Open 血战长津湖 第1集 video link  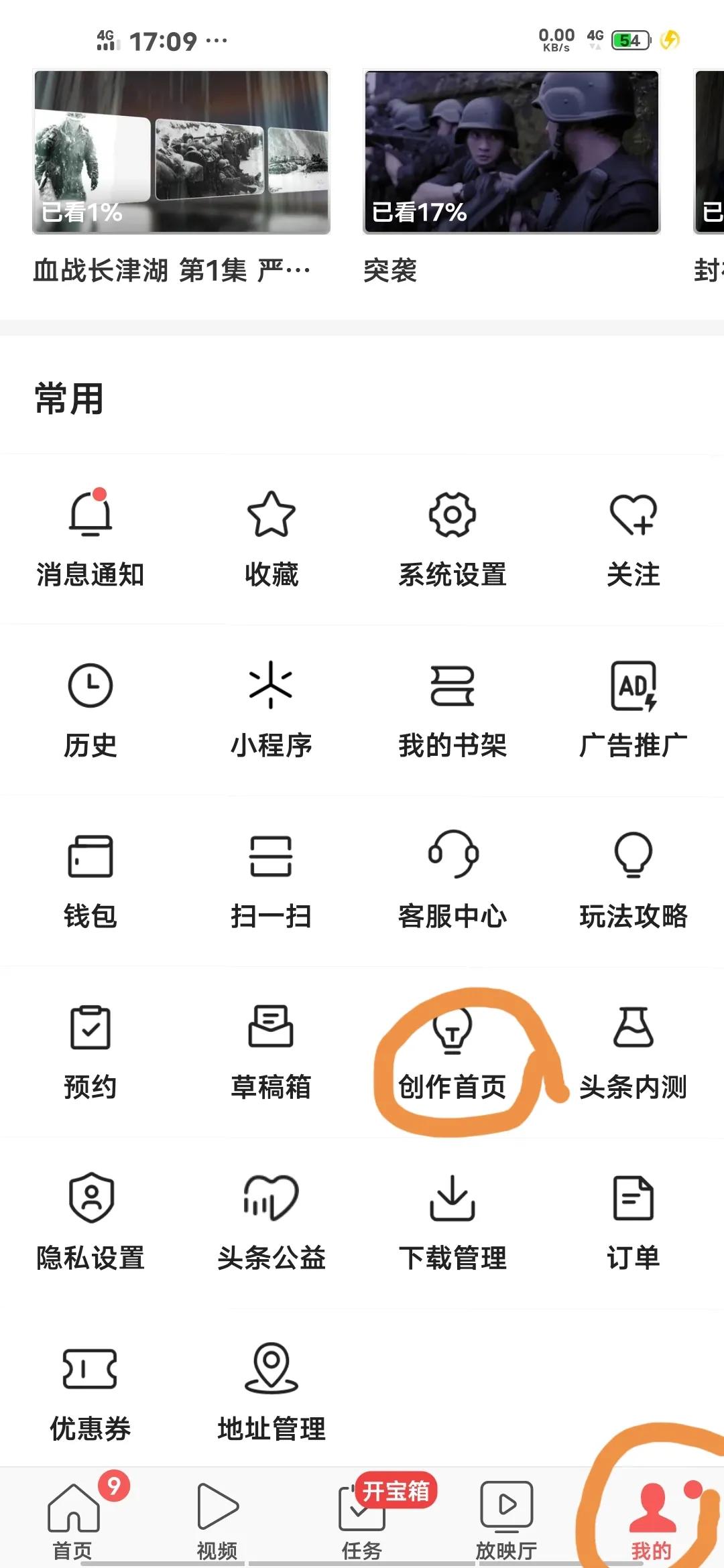tap(181, 151)
